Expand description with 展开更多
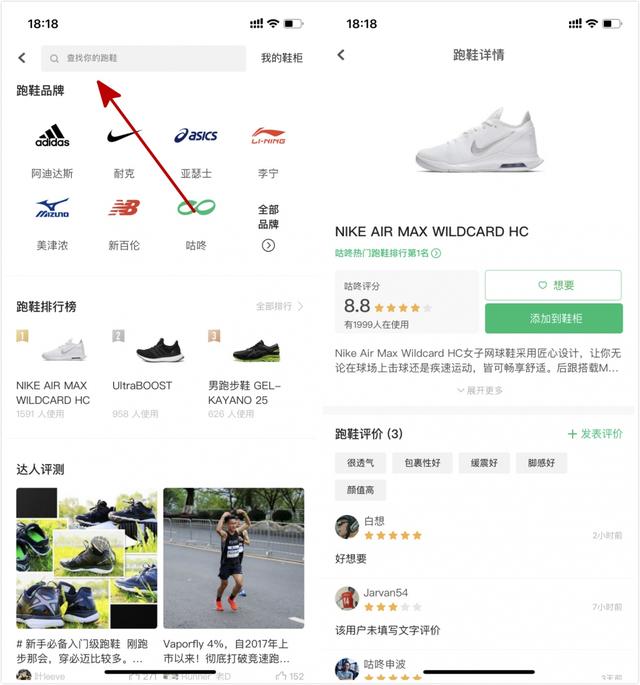 click(480, 390)
